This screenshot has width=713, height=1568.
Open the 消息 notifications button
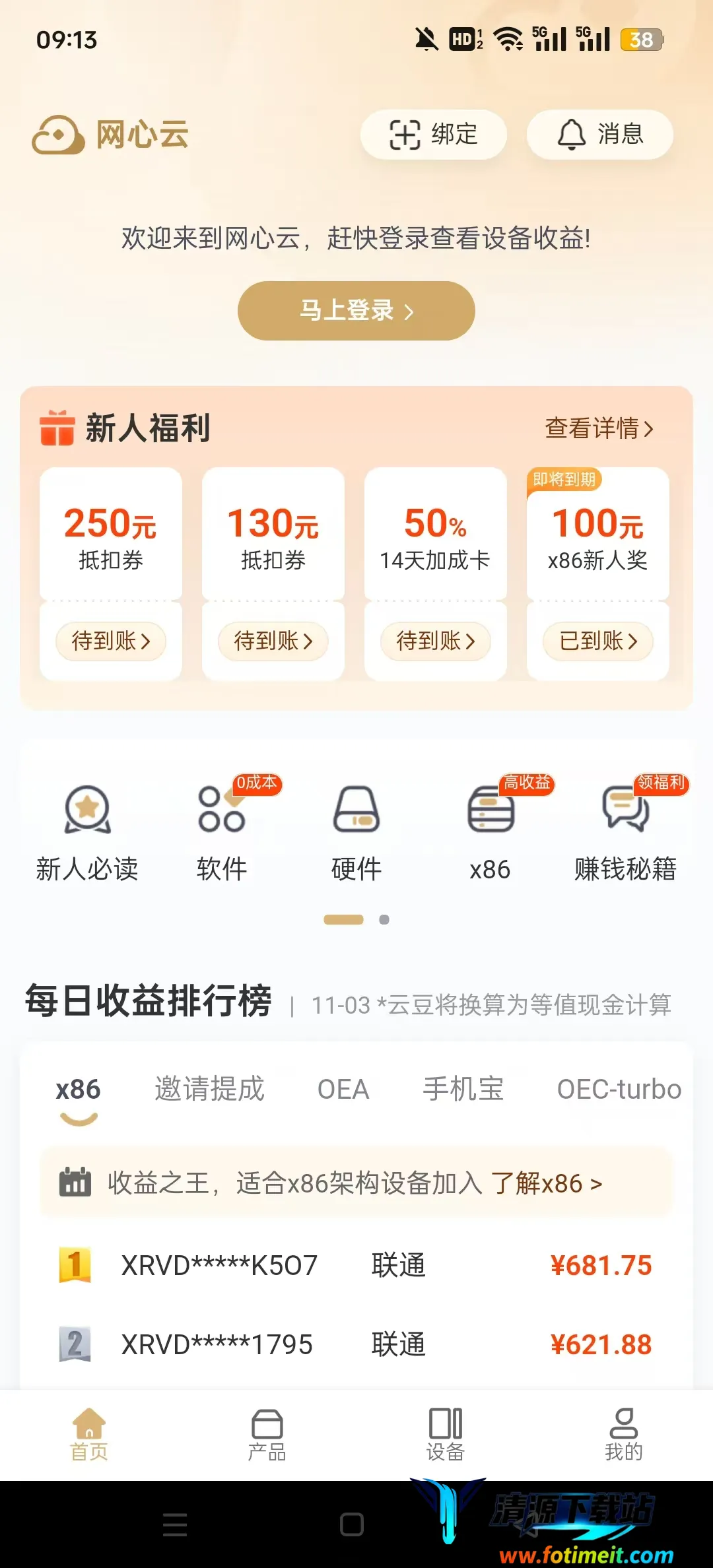click(599, 135)
